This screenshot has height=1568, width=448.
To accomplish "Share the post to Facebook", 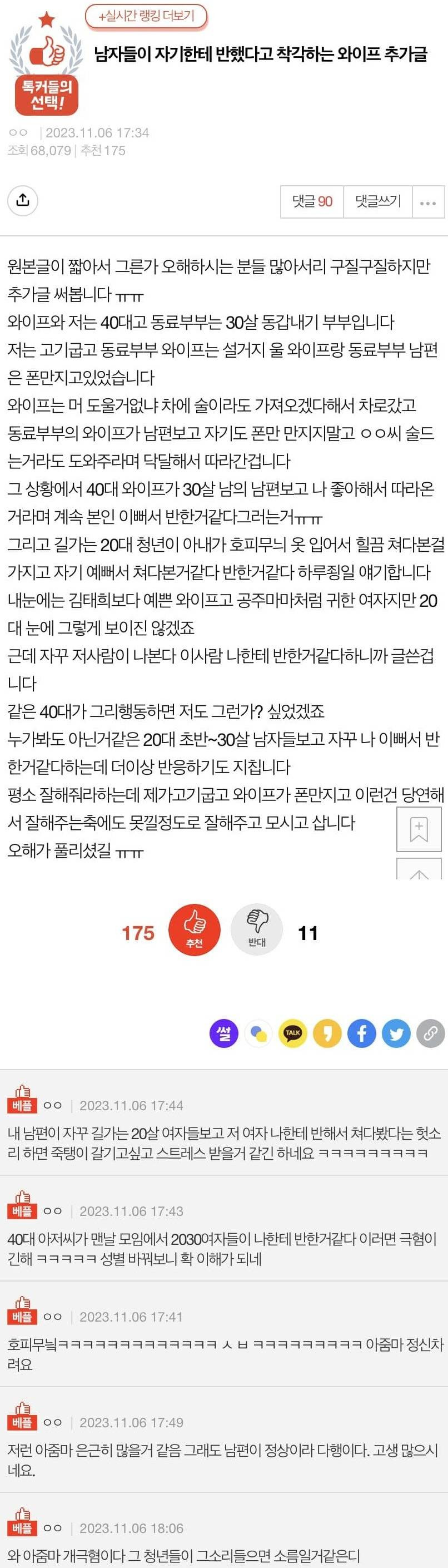I will click(x=362, y=1033).
